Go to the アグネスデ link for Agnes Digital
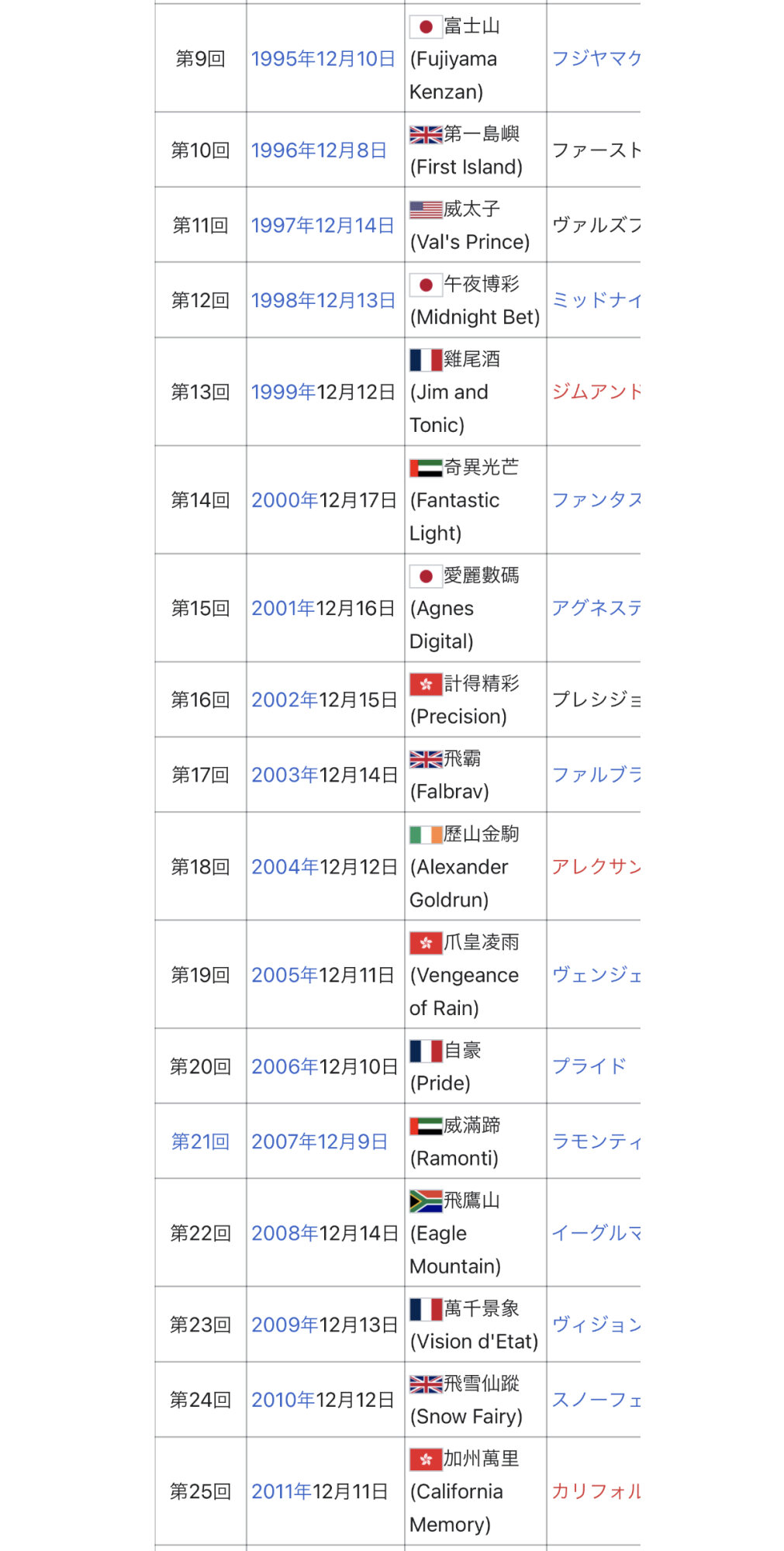Screen dimensions: 784x1551 click(x=596, y=609)
